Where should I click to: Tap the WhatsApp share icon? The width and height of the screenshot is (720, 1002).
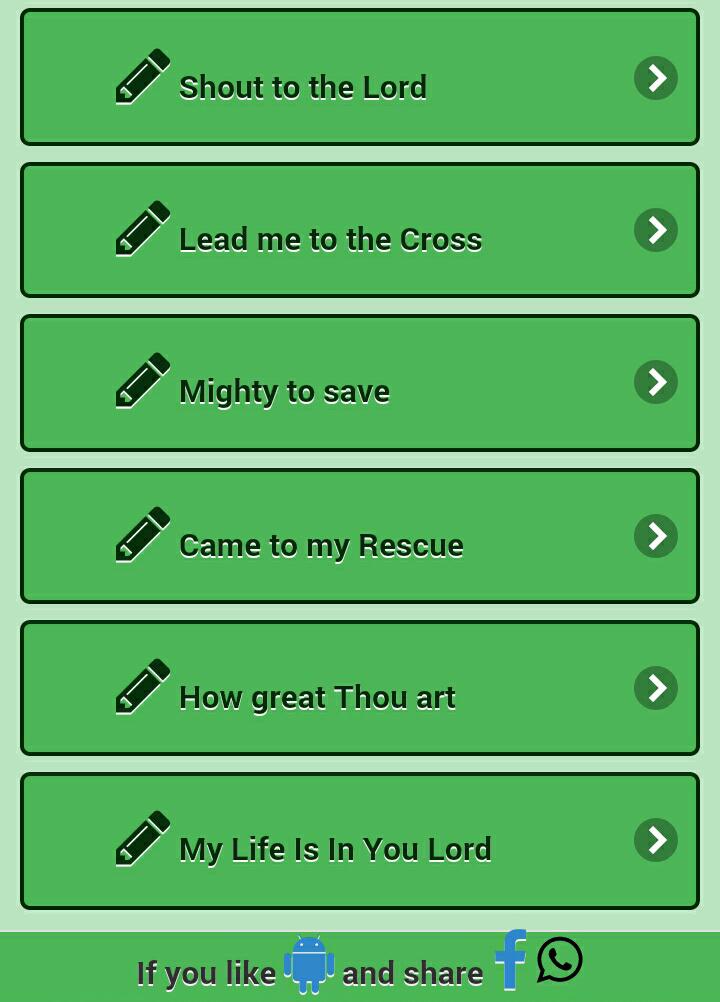click(559, 960)
